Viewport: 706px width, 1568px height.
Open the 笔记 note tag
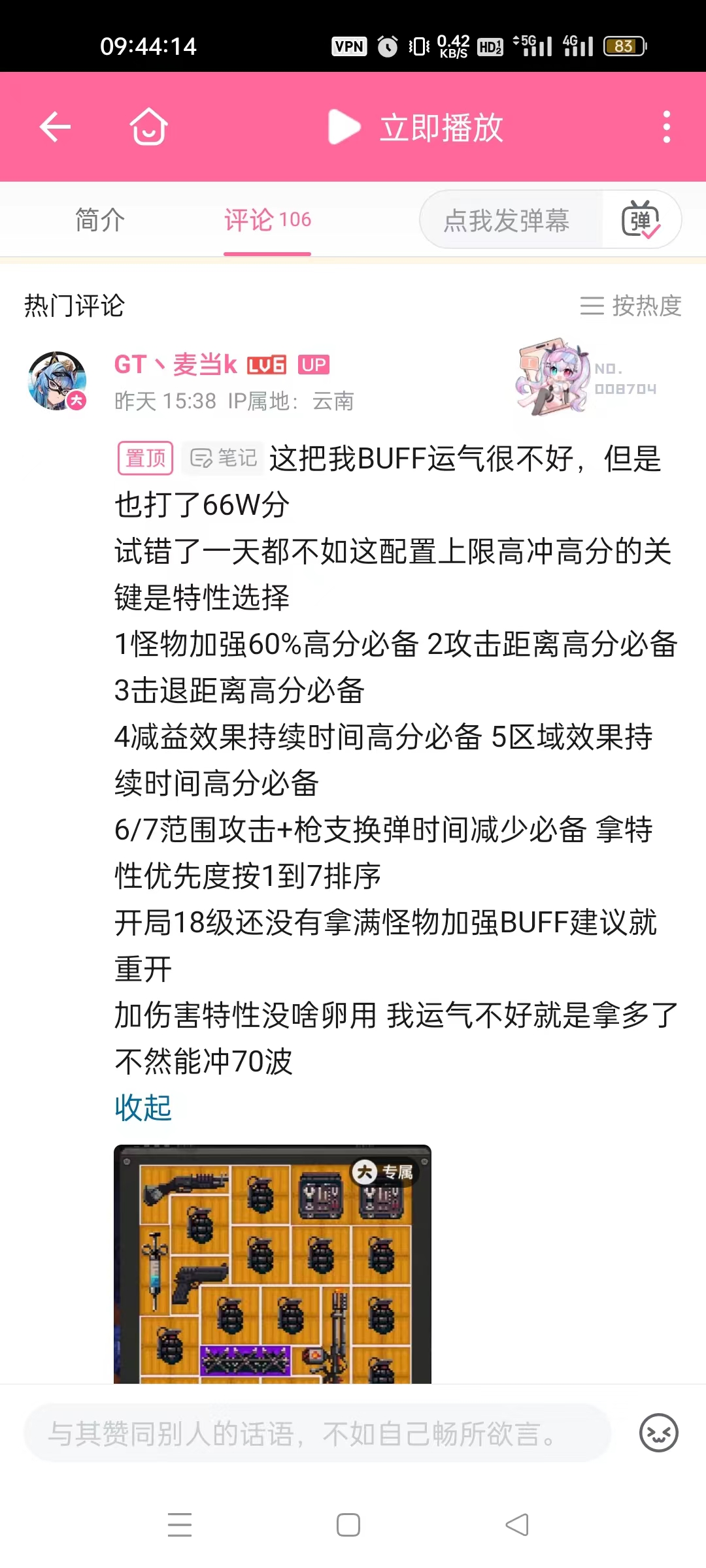224,458
